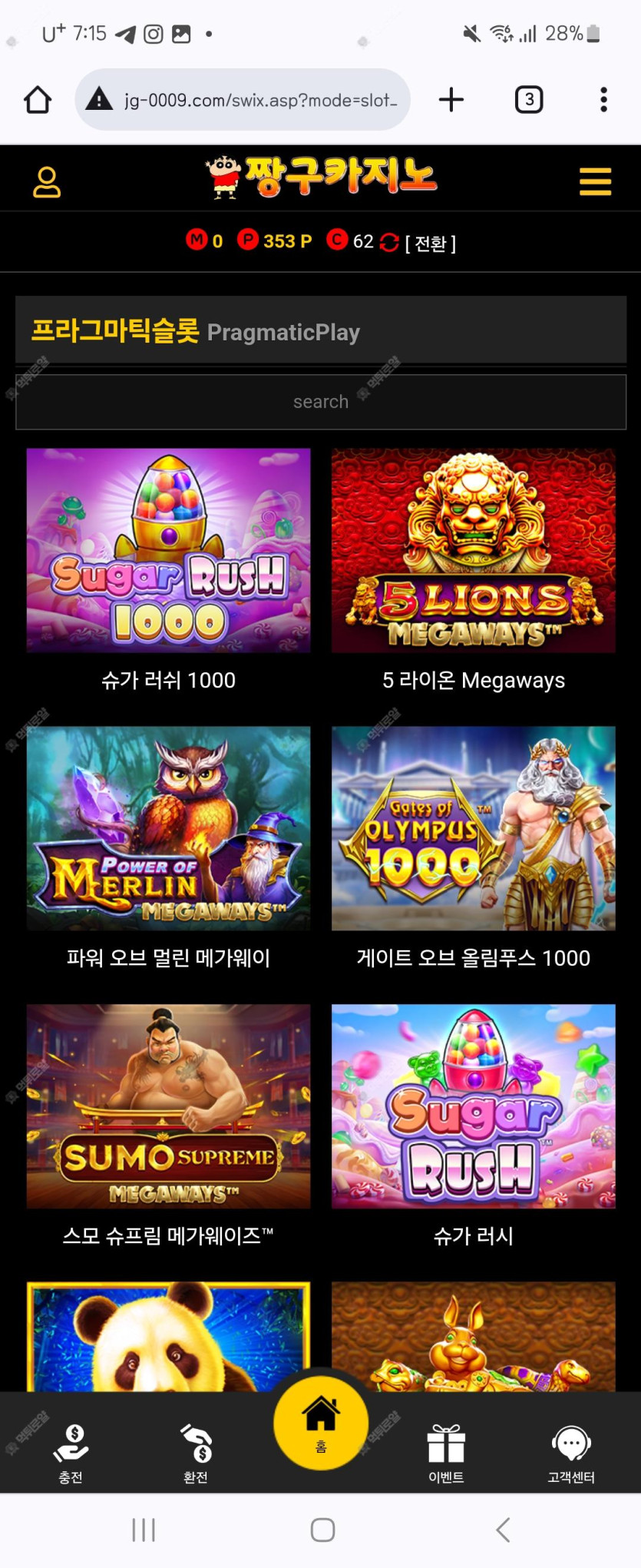Open 고객센터 customer support

point(571,1452)
